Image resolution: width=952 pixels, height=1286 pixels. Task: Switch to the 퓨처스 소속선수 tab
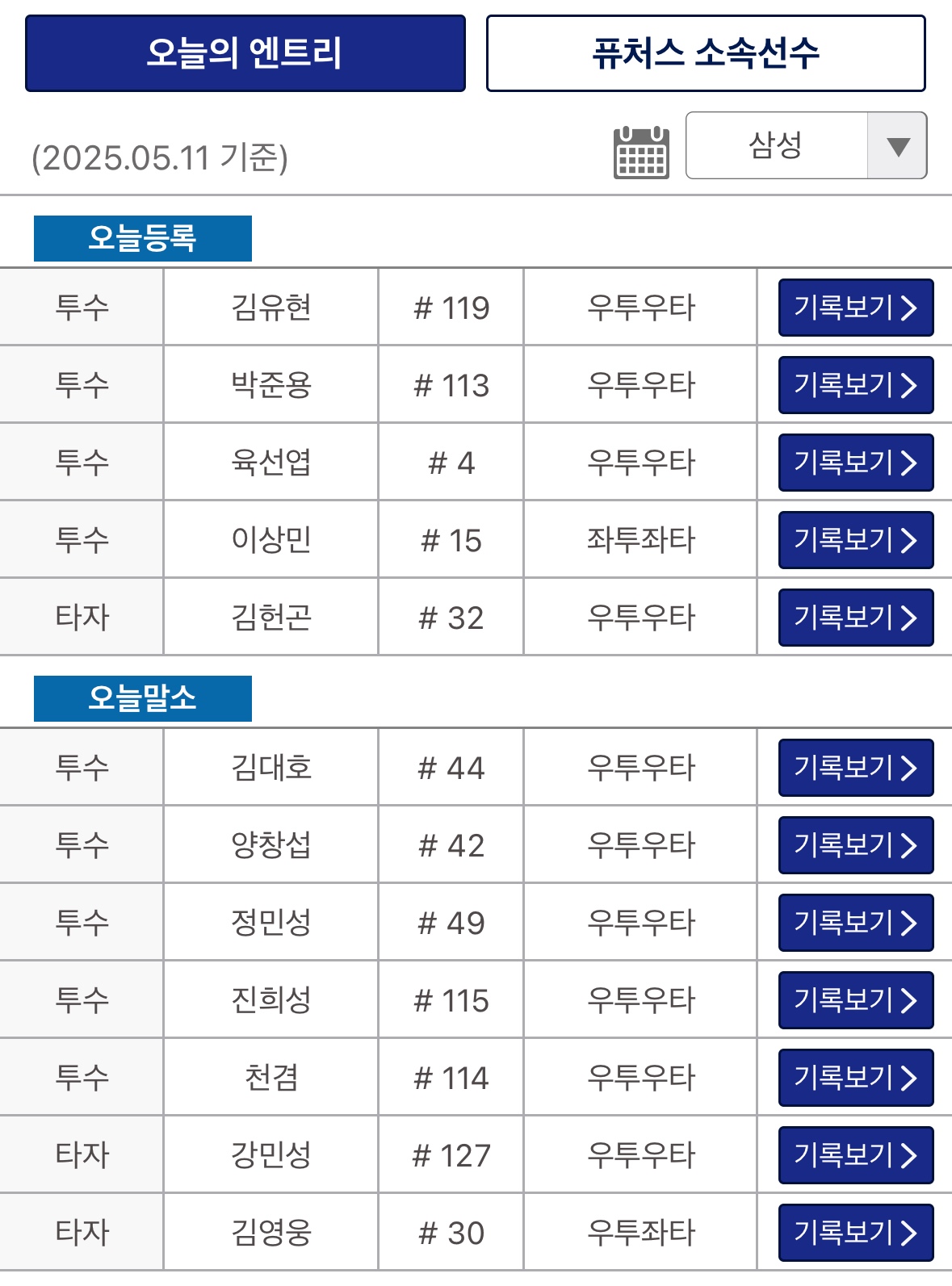click(x=705, y=53)
